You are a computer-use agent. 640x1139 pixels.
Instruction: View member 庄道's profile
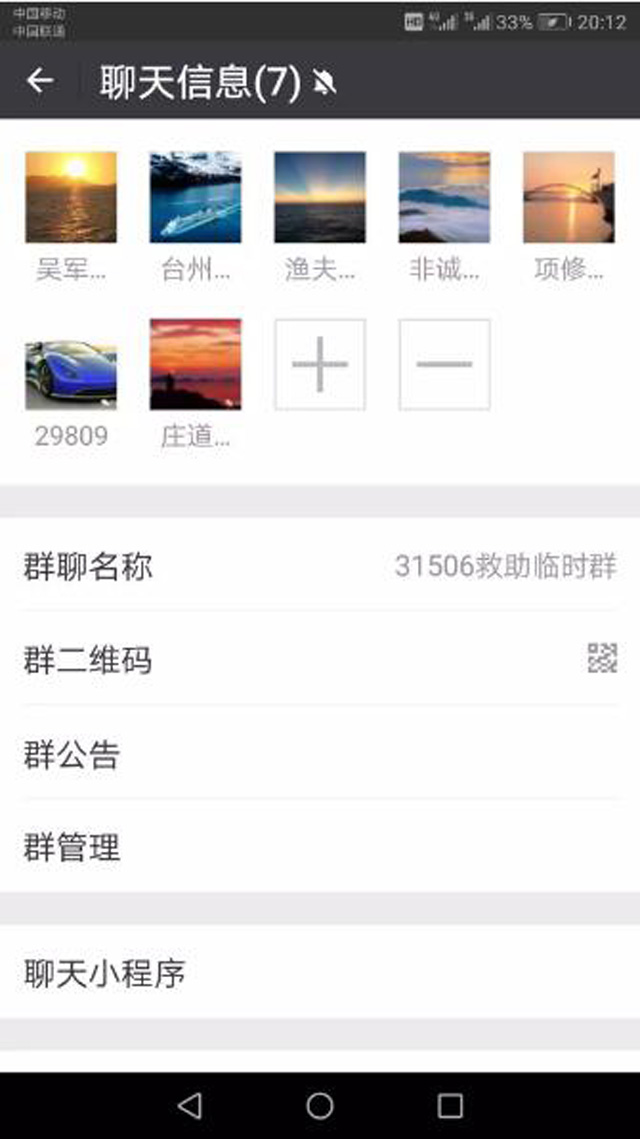[x=195, y=365]
